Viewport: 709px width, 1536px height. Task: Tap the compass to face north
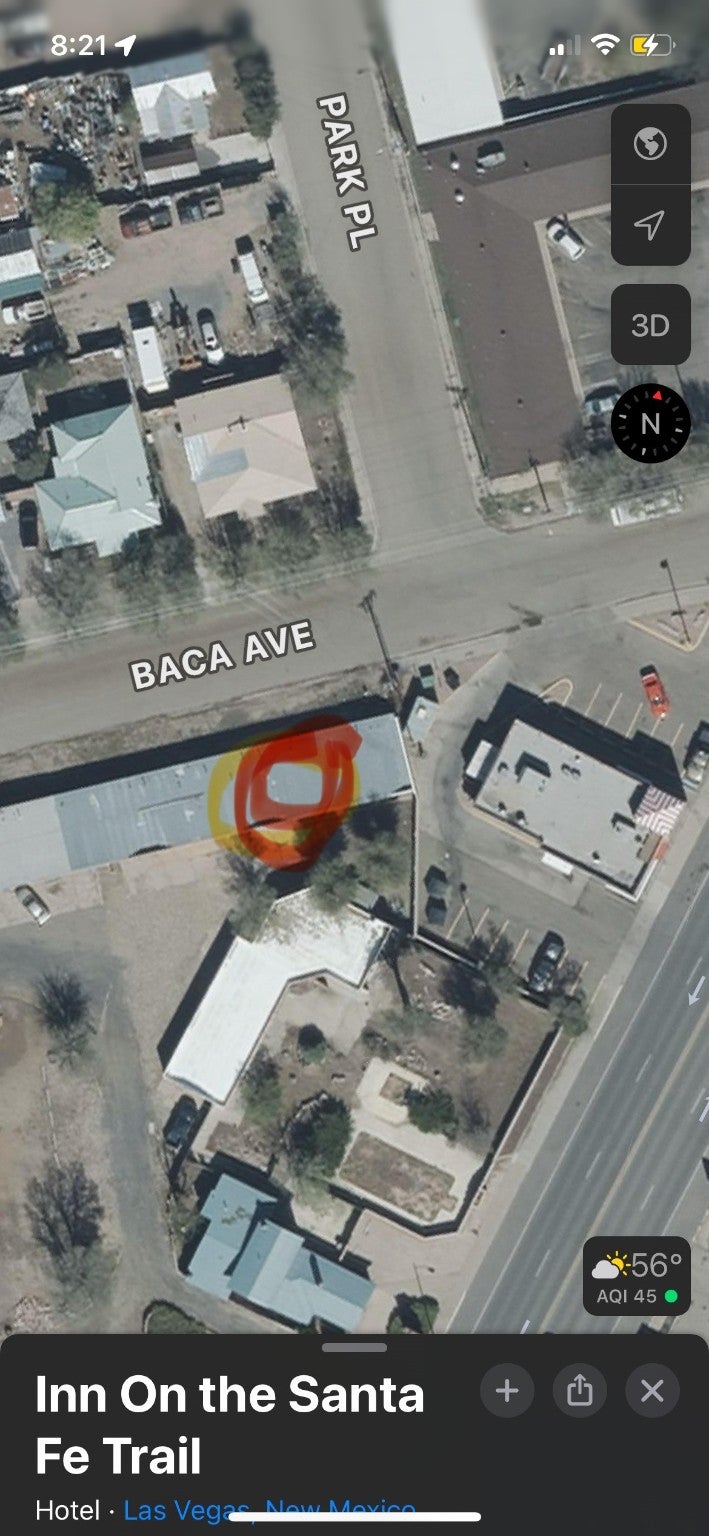coord(650,423)
